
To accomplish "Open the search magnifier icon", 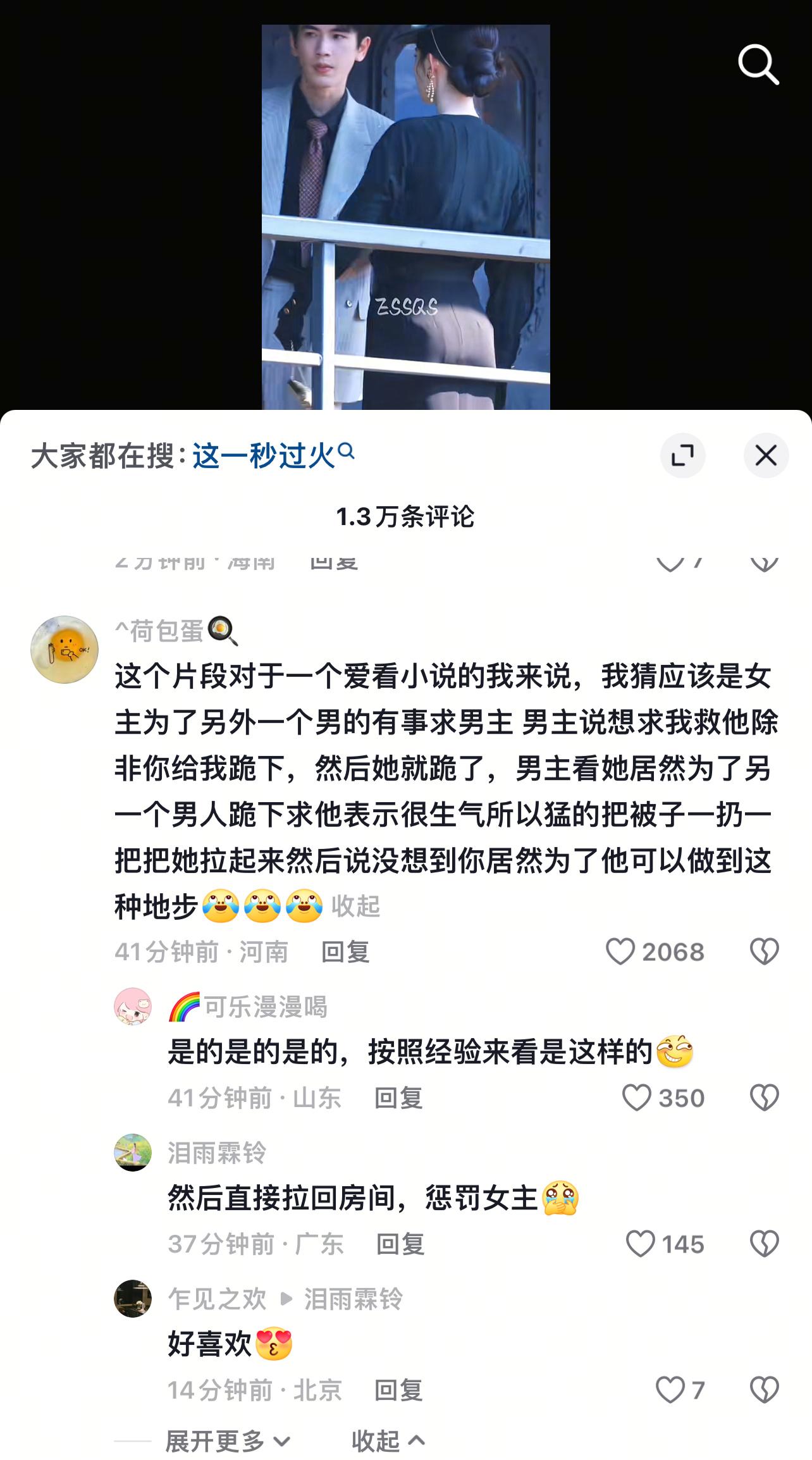I will tap(758, 64).
